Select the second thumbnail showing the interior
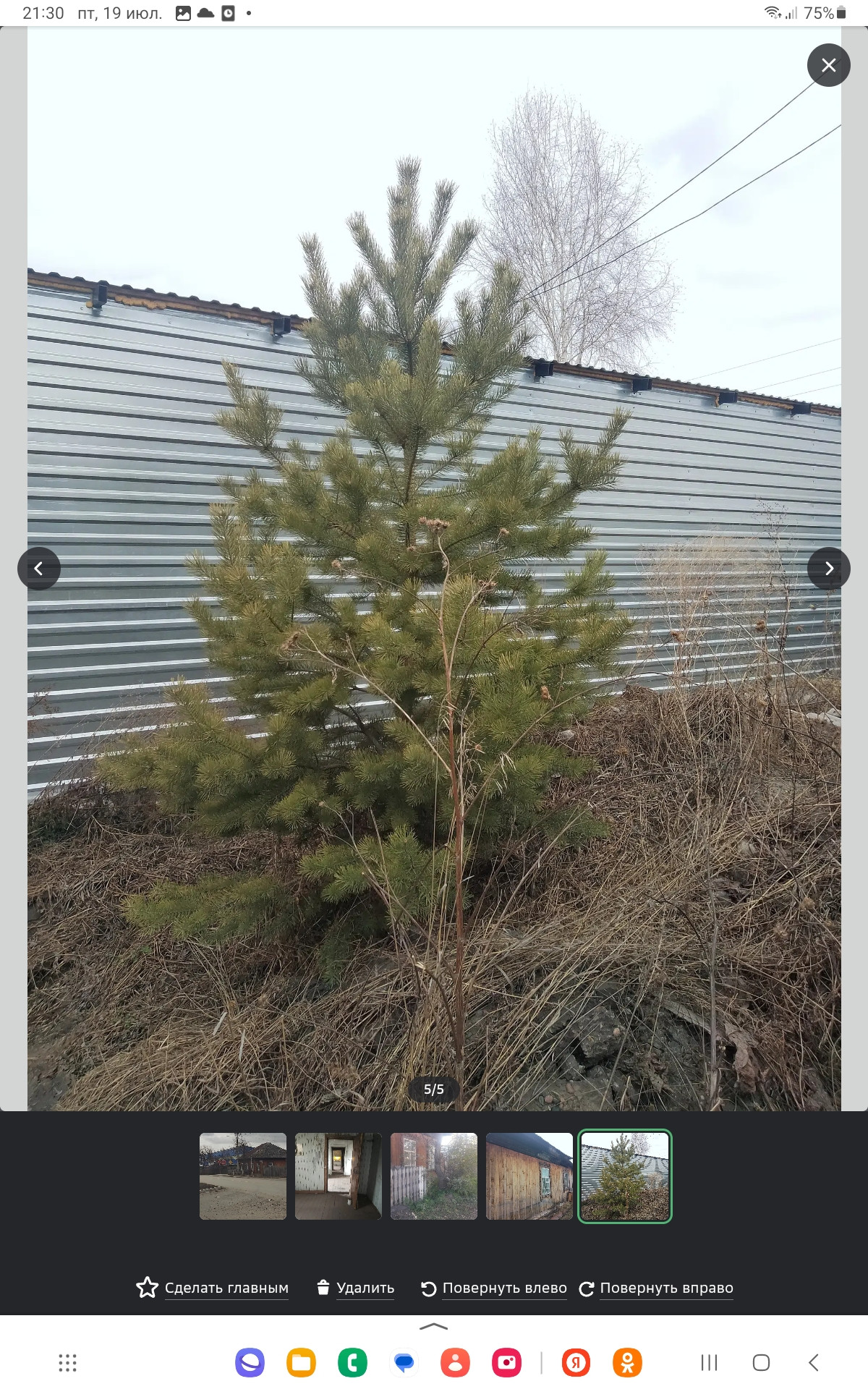Image resolution: width=868 pixels, height=1389 pixels. point(339,1176)
